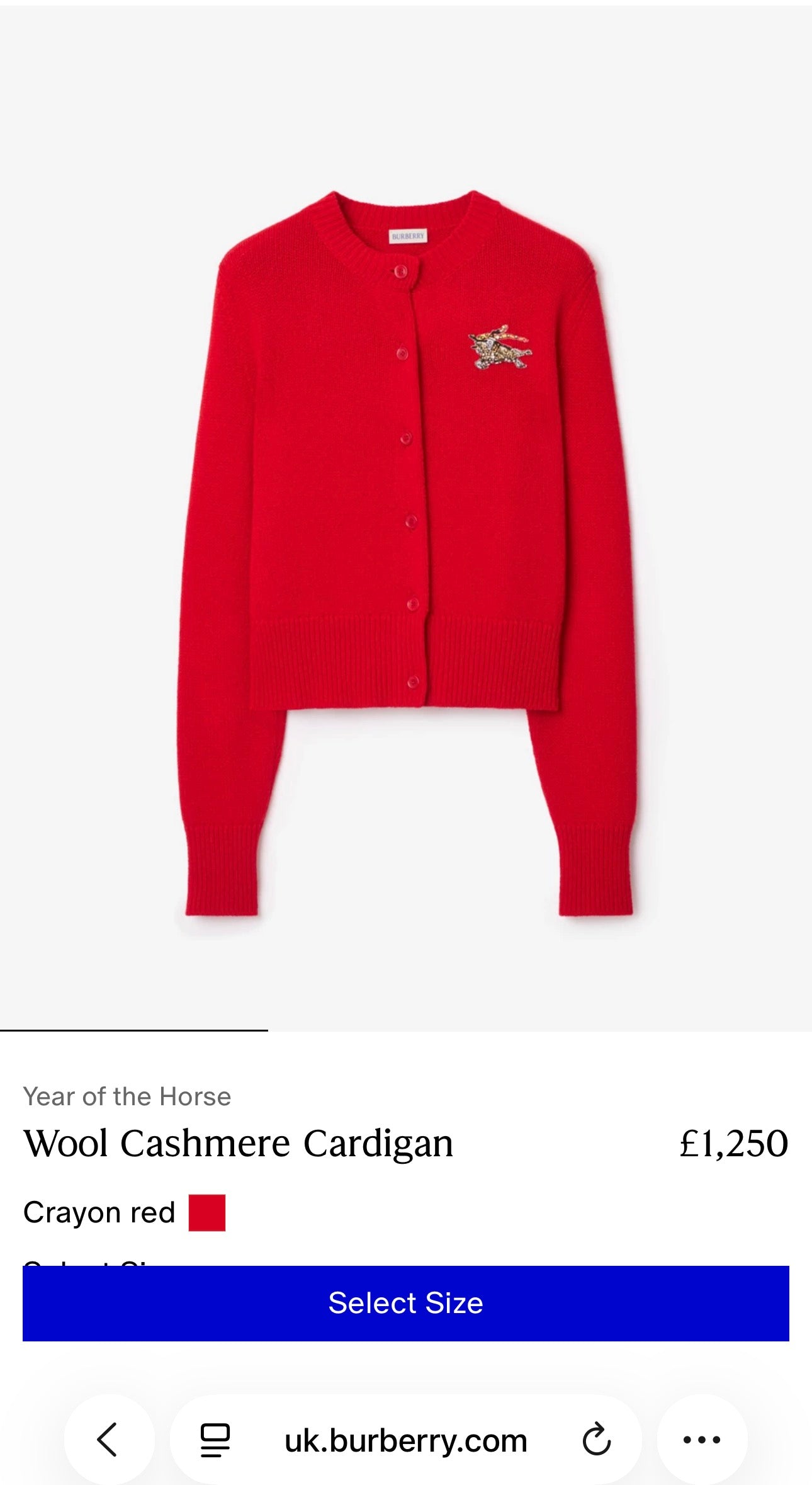Select the Crayon red colour swatch

(207, 1212)
